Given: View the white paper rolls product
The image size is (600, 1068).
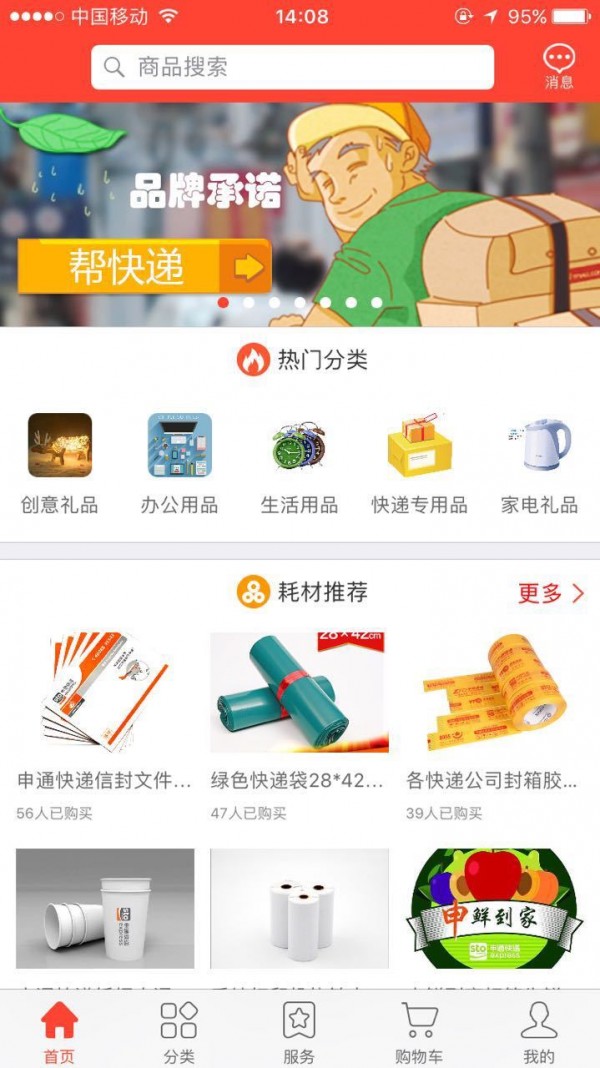Looking at the screenshot, I should (x=299, y=910).
